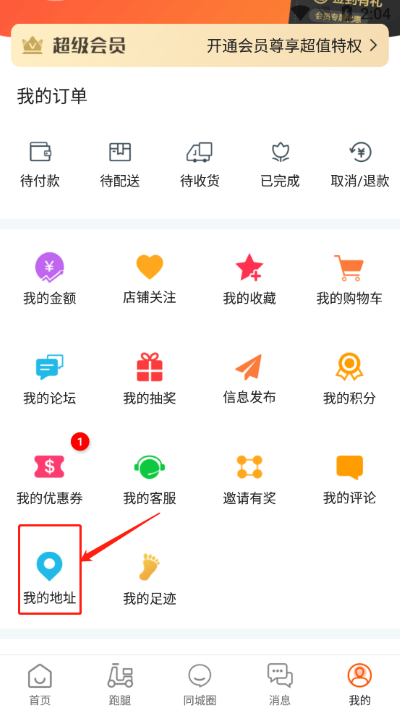
Task: Open 我的论坛 forum
Action: [50, 380]
